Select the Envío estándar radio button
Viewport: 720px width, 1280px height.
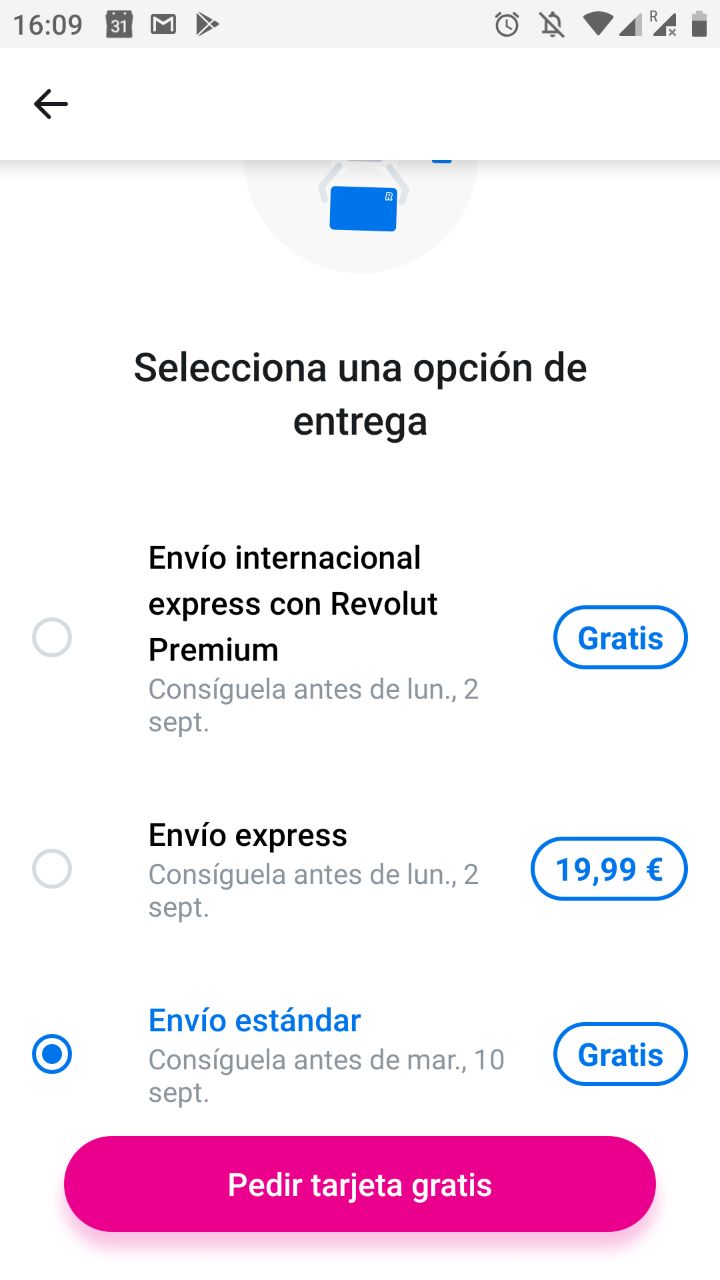tap(52, 1054)
